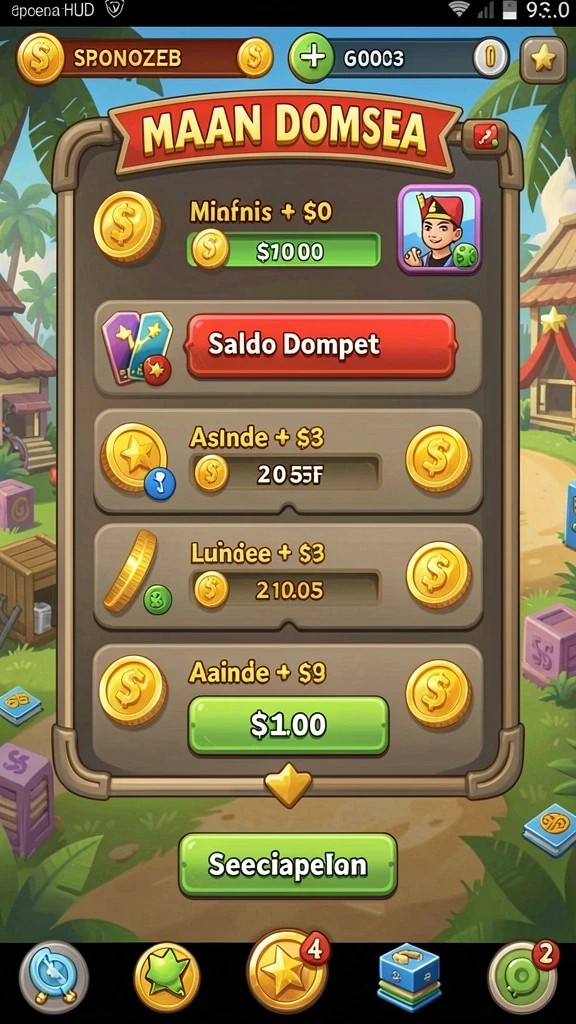Expand the panel with the gold arrow

pyautogui.click(x=288, y=787)
